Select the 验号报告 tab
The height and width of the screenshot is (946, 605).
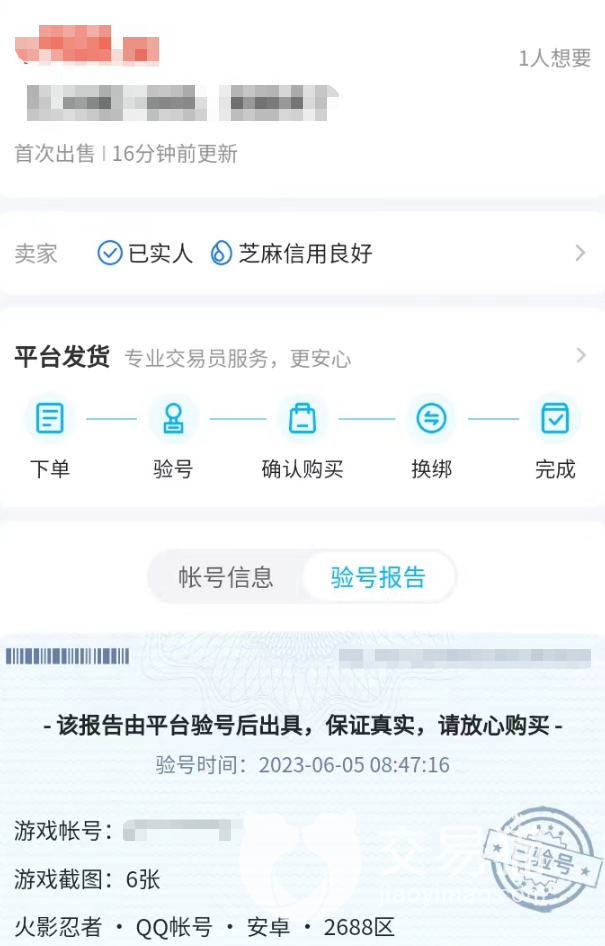tap(378, 577)
